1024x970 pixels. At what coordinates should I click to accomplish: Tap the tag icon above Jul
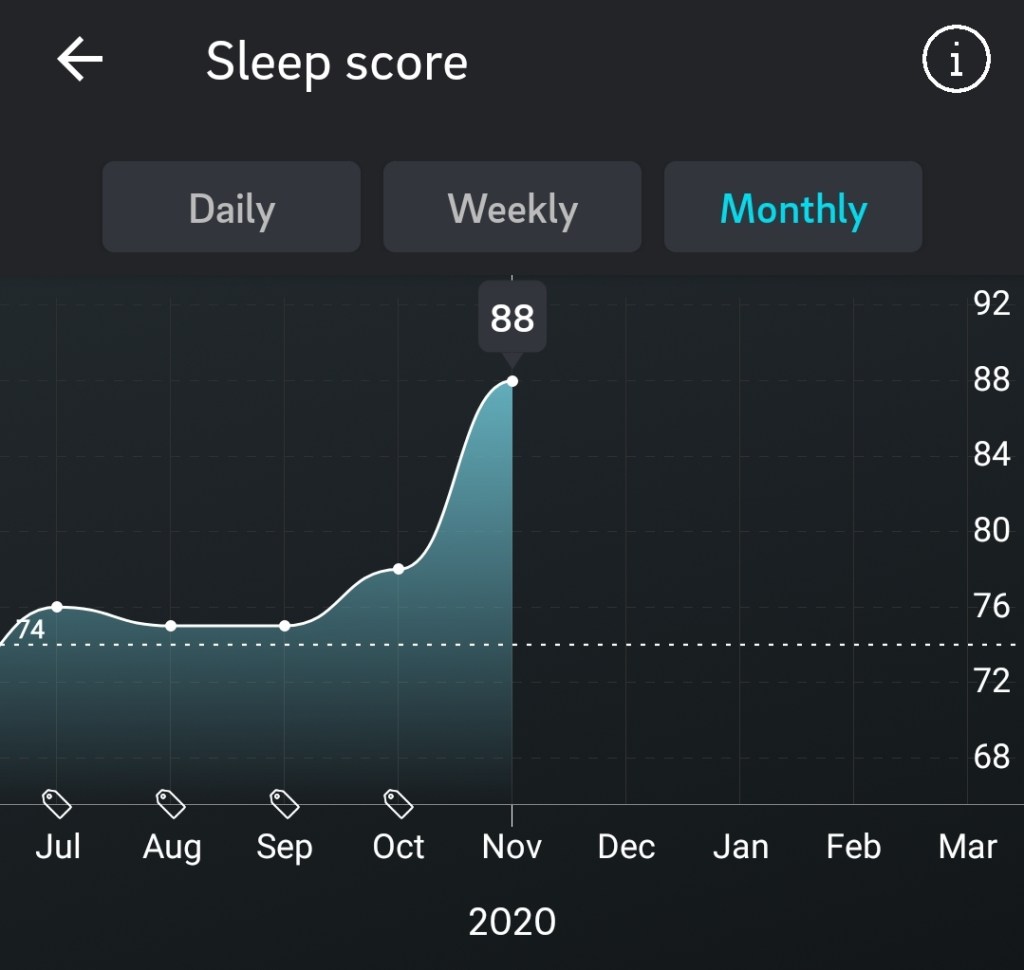click(x=57, y=802)
